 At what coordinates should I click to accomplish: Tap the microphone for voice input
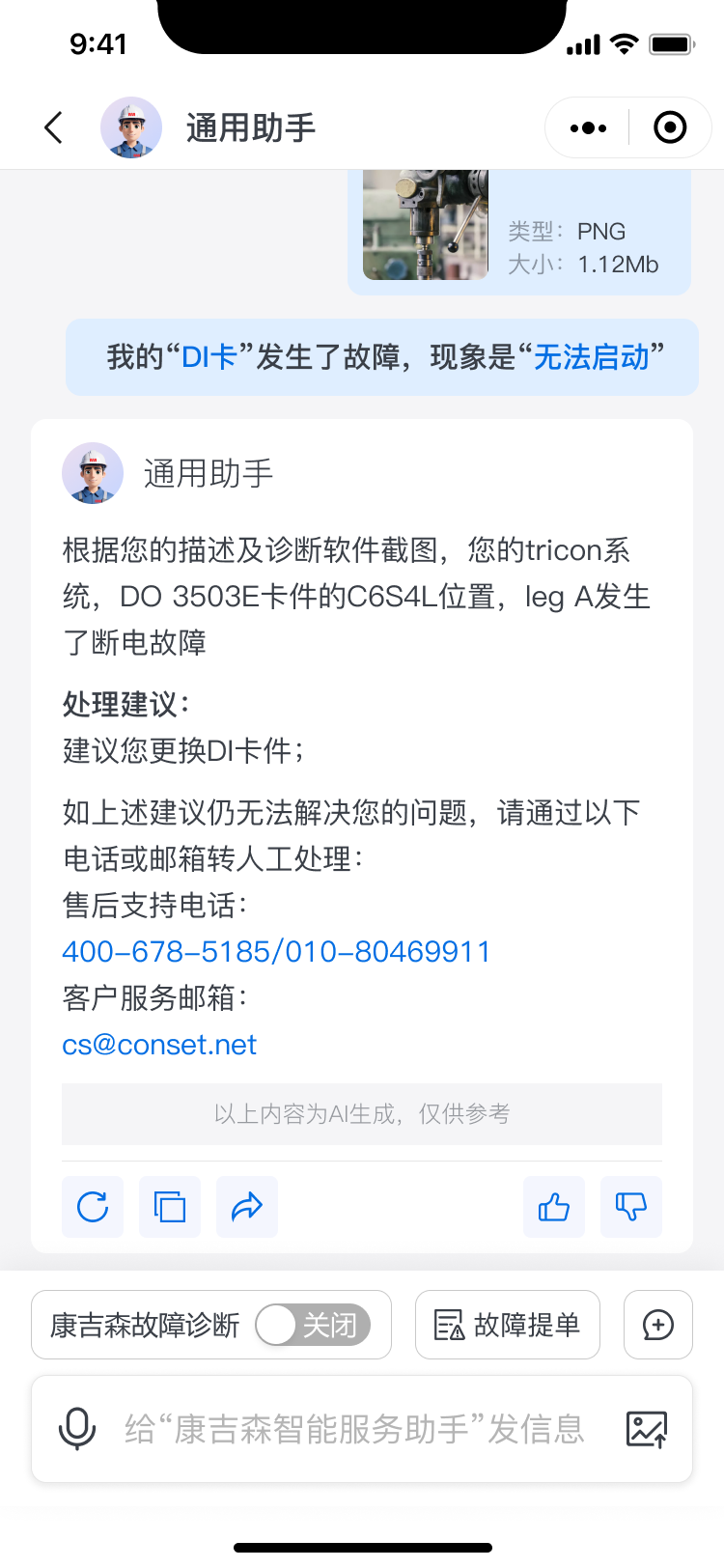point(77,1429)
